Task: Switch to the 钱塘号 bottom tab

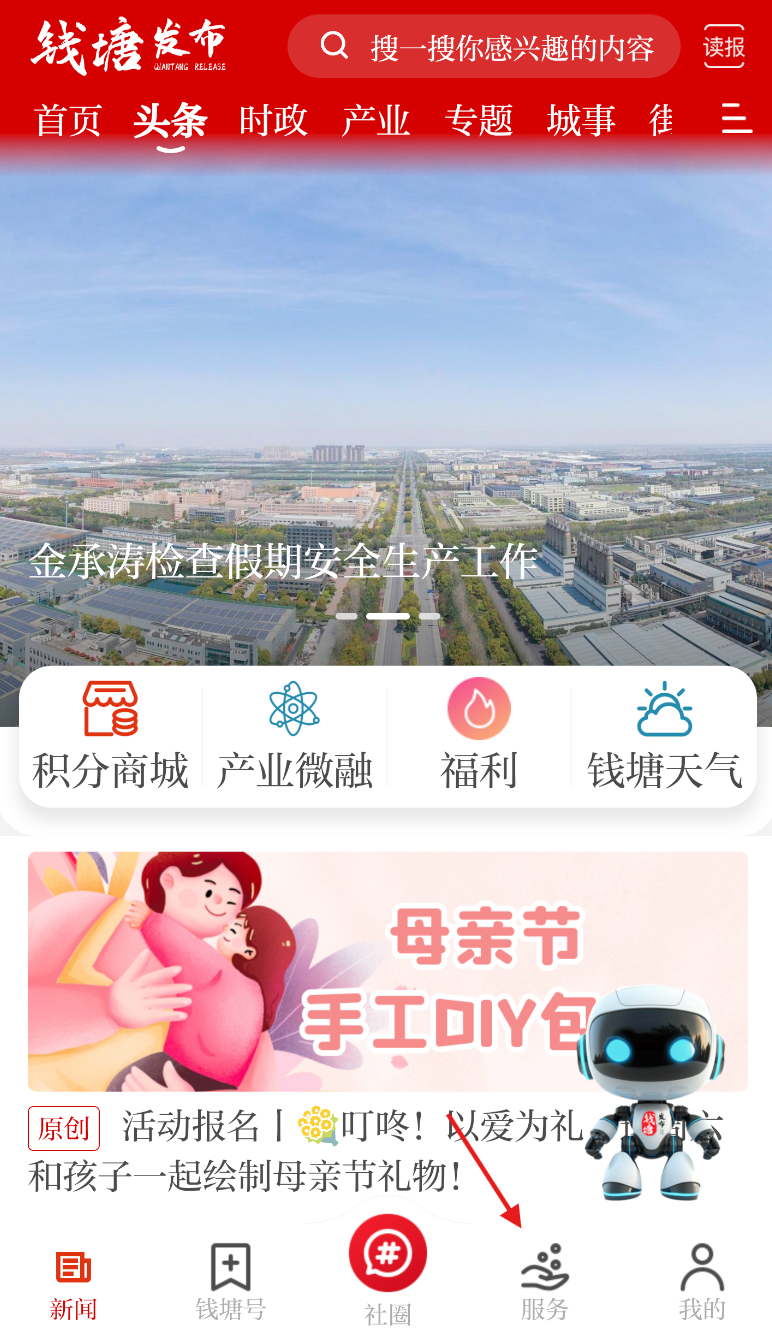Action: click(231, 1282)
